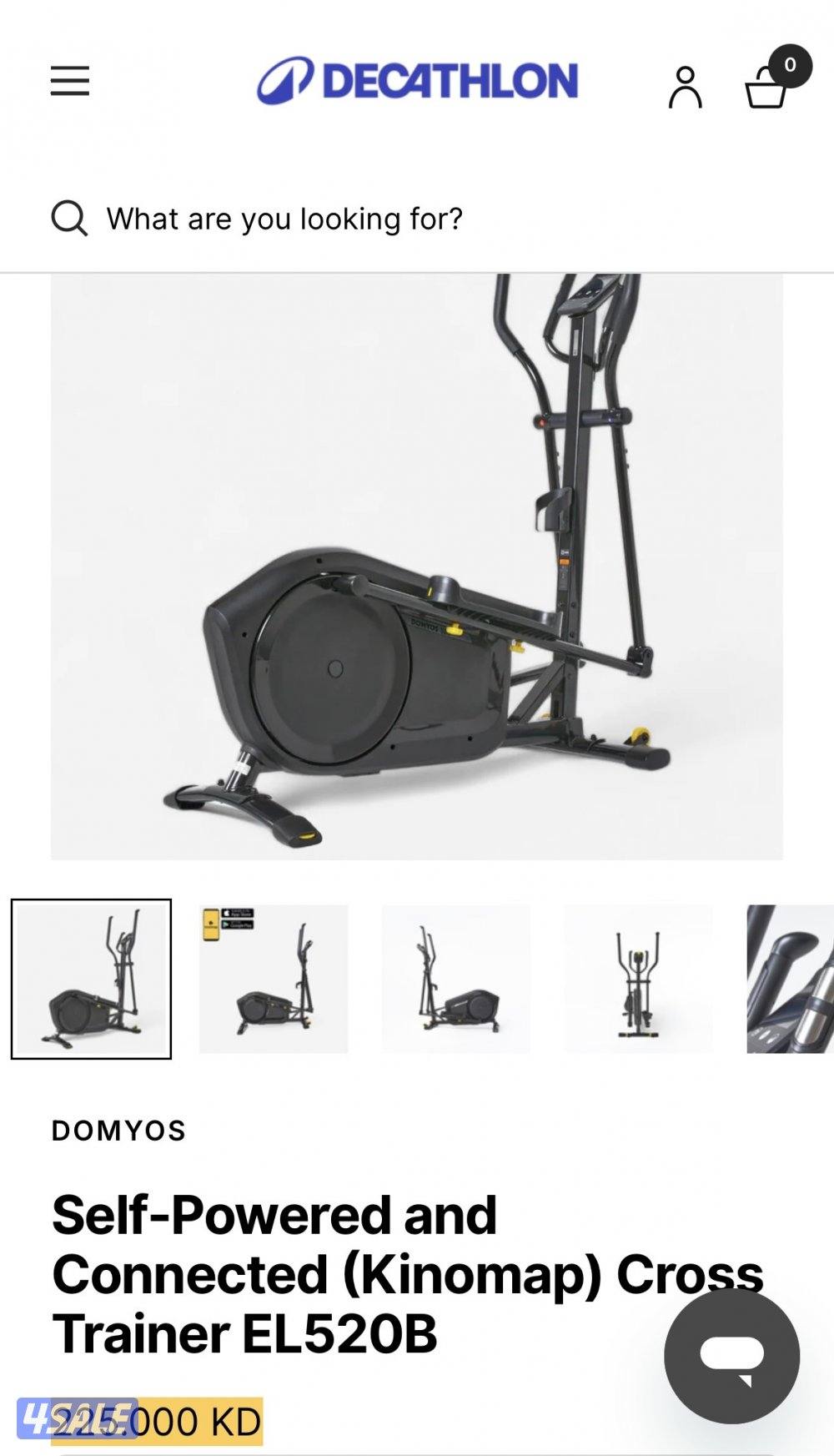Show the third thumbnail with reverse side view
This screenshot has width=834, height=1456.
point(455,979)
